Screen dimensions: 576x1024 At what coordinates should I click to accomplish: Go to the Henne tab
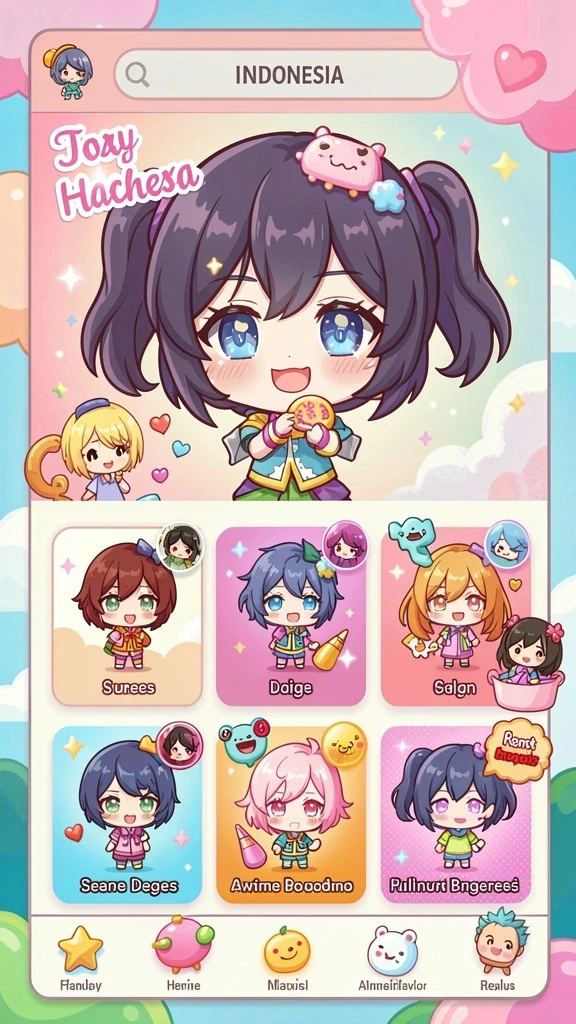184,959
